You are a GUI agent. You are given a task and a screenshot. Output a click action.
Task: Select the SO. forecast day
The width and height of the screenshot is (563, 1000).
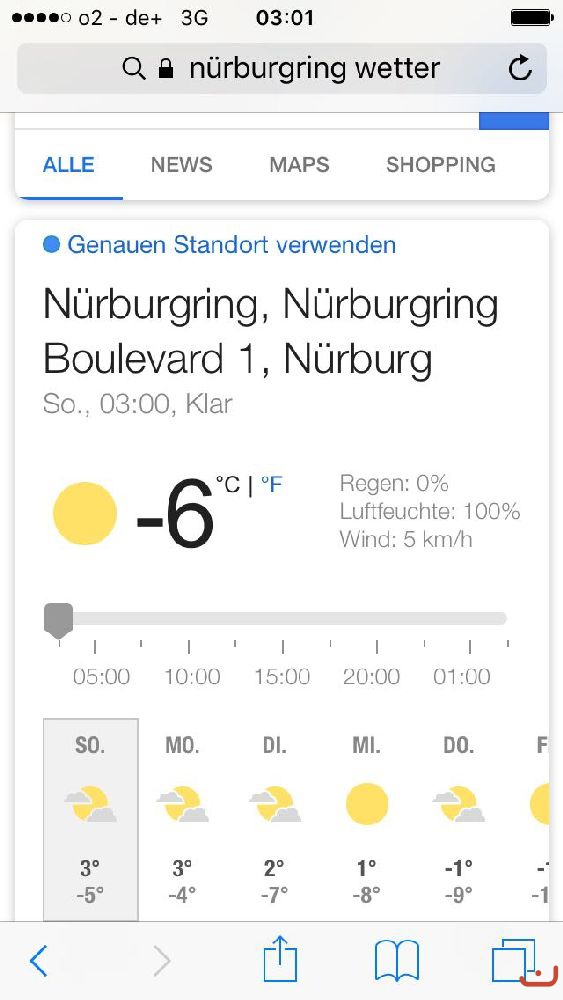pos(91,820)
